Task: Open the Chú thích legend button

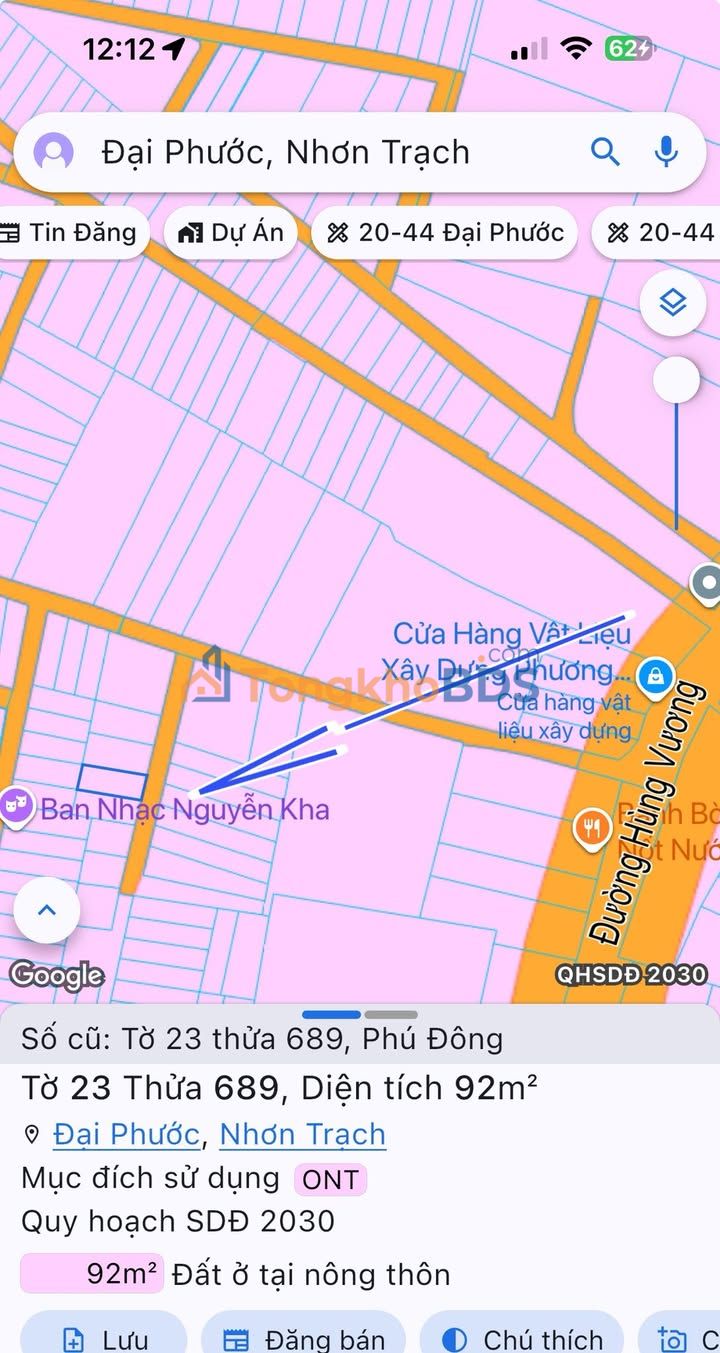Action: pos(521,1337)
